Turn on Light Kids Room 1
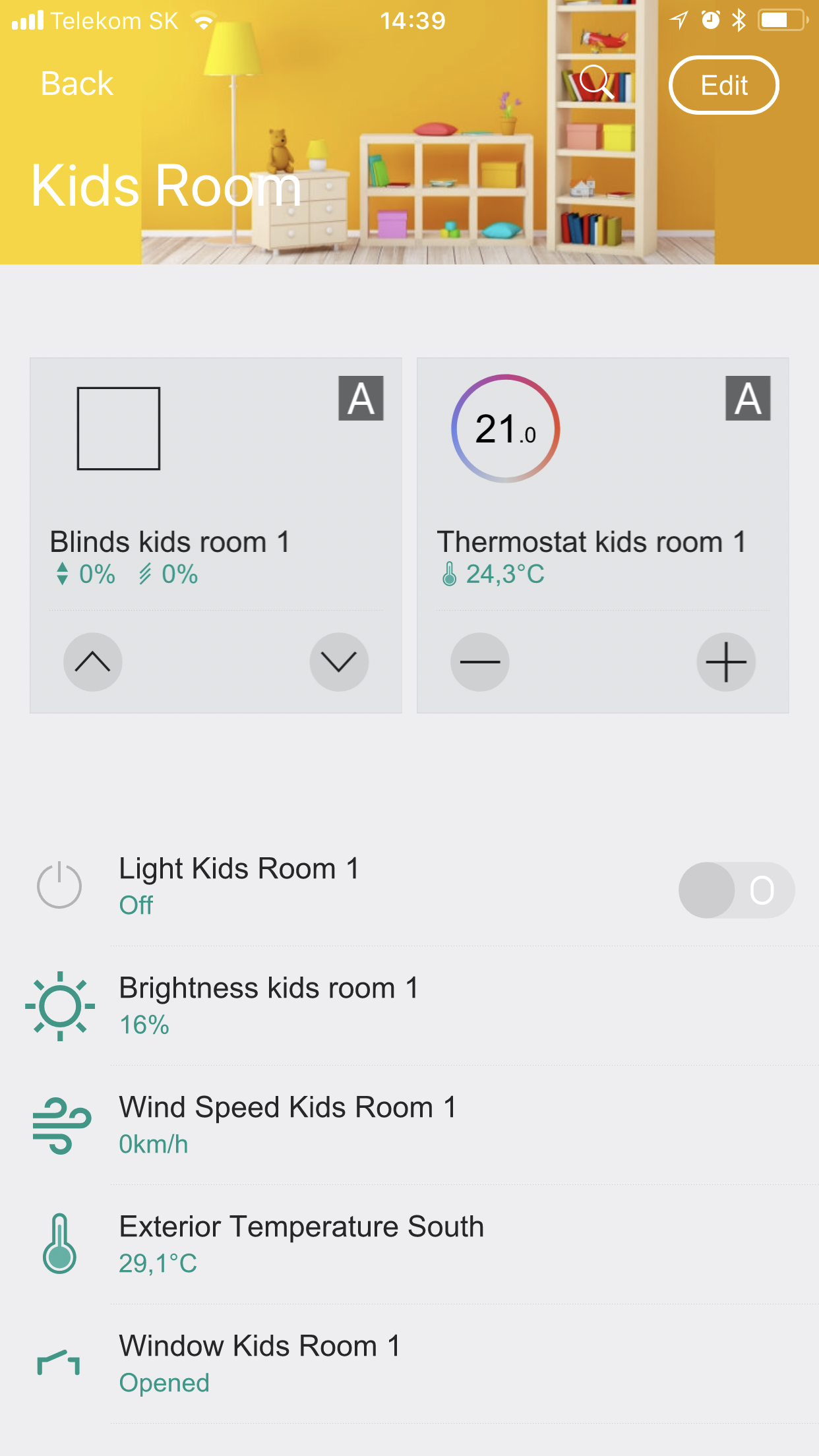Image resolution: width=819 pixels, height=1456 pixels. click(x=736, y=890)
